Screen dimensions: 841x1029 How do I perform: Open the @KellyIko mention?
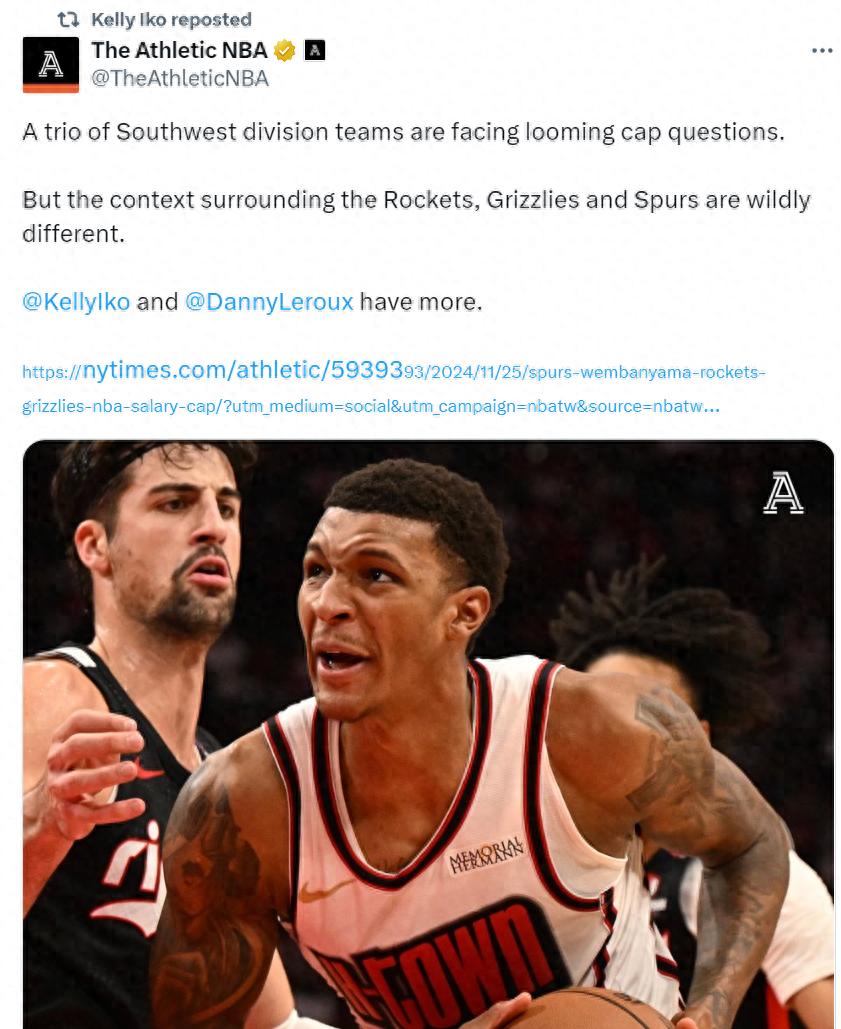pyautogui.click(x=76, y=301)
